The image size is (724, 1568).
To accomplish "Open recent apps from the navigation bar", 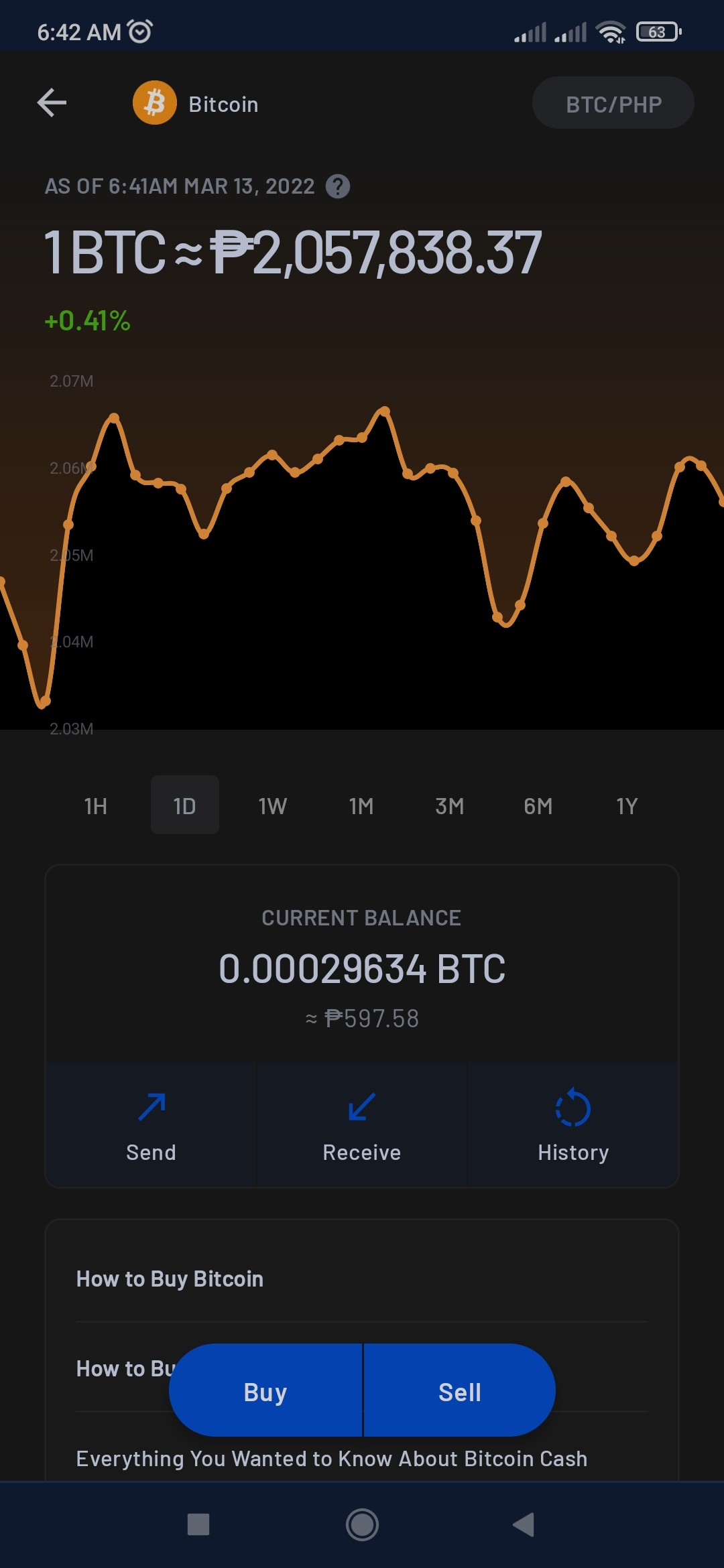I will coord(198,1524).
